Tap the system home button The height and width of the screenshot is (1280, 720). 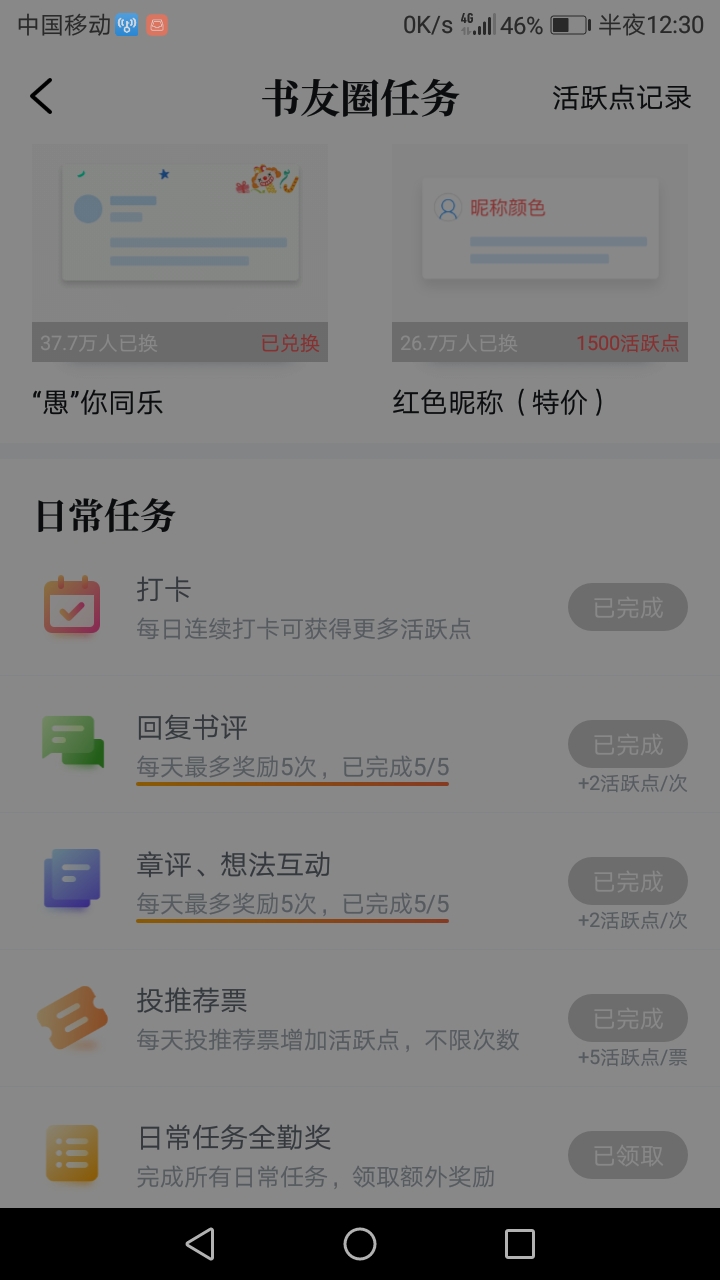(360, 1244)
